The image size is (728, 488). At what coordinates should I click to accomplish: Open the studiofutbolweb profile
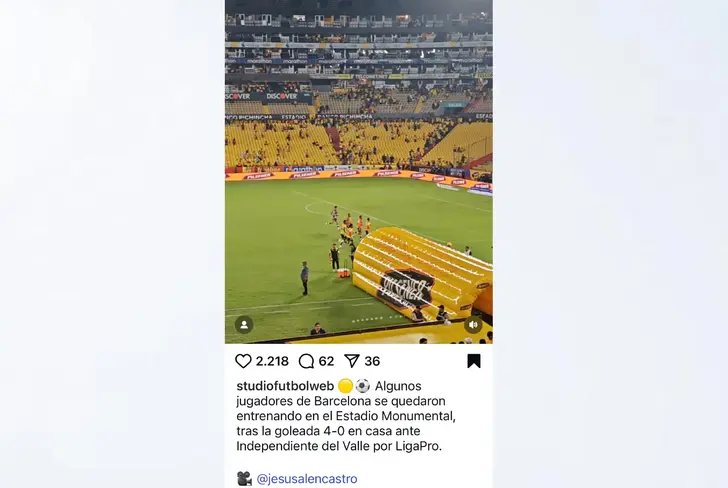284,386
